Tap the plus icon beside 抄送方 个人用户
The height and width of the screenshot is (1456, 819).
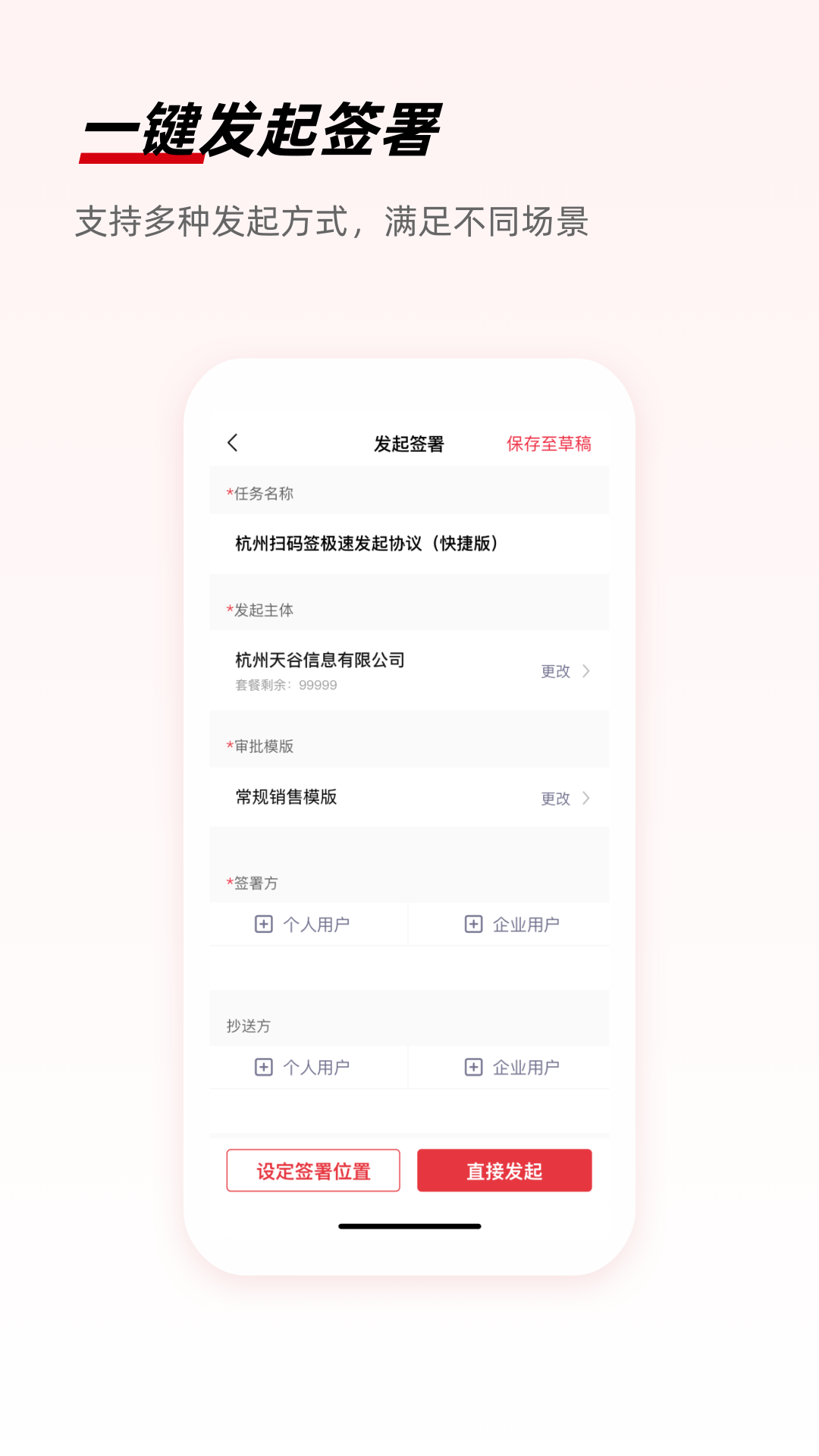pos(263,1066)
